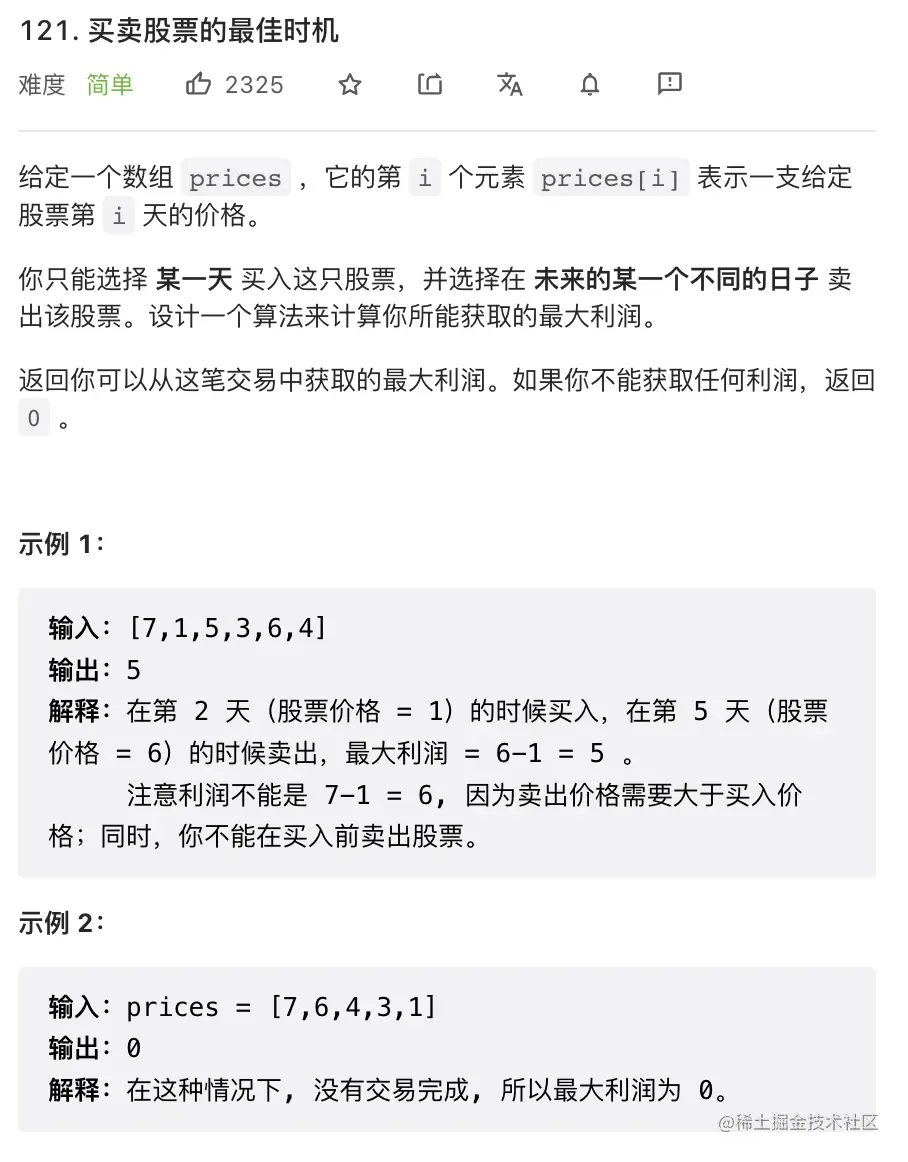This screenshot has height=1162, width=908.
Task: Subscribe via the notification bell
Action: coord(590,85)
